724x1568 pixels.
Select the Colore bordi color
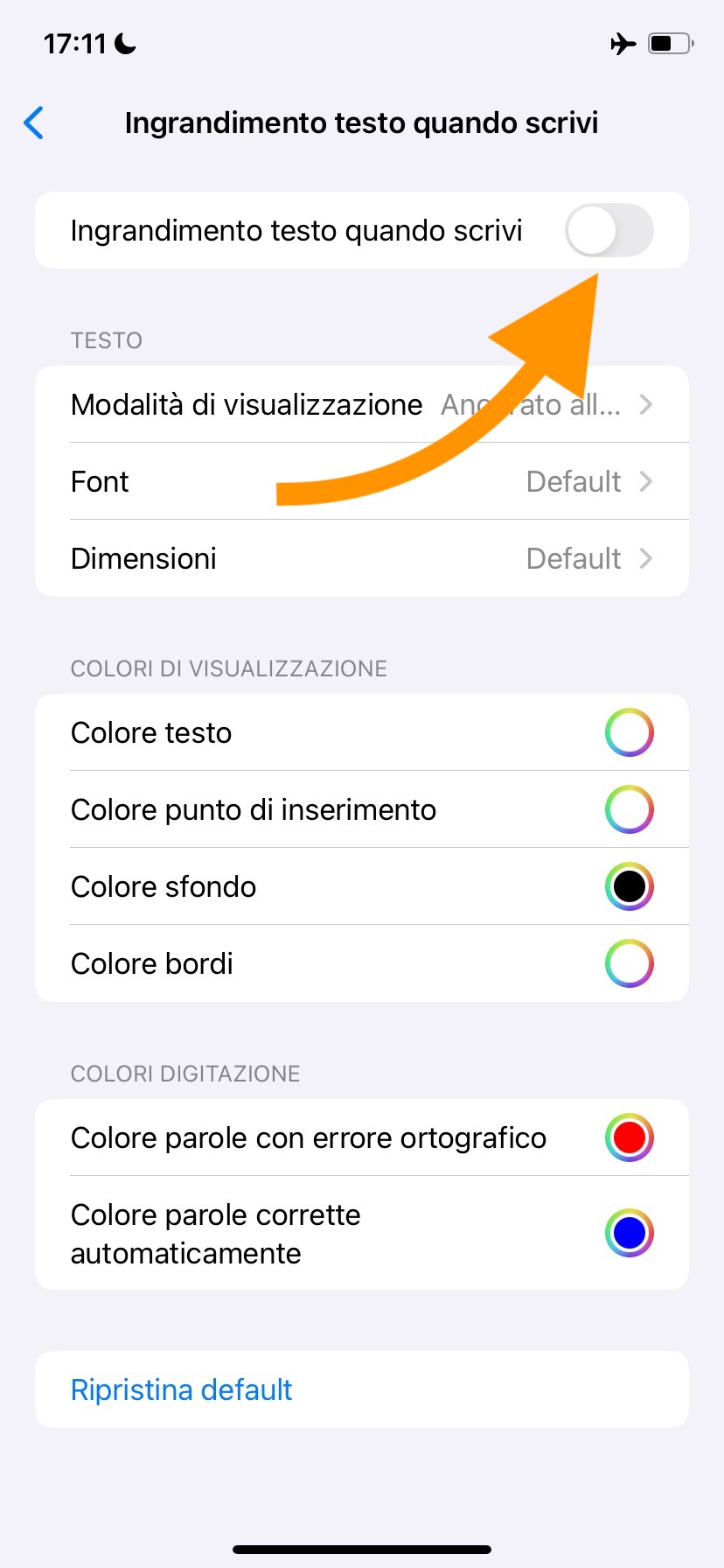(629, 964)
